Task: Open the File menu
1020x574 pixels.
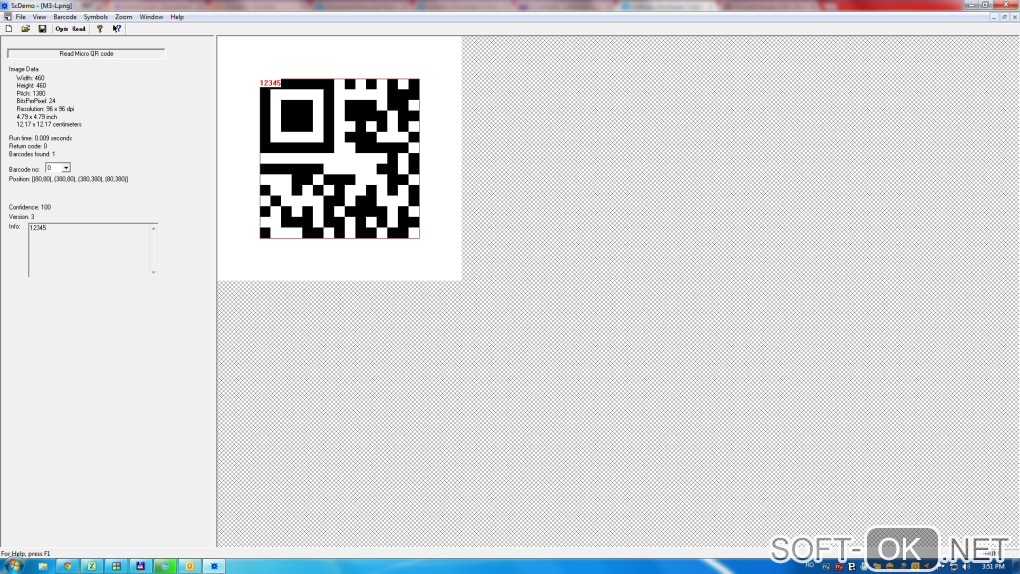Action: tap(20, 17)
